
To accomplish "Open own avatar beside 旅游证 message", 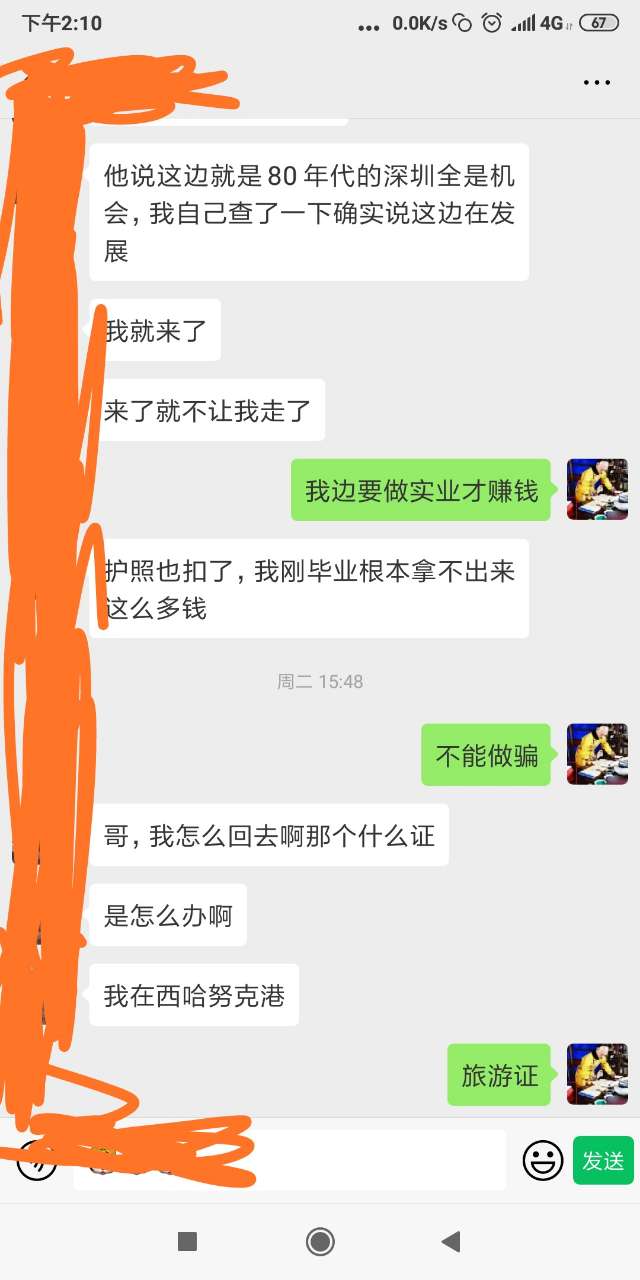I will click(597, 1075).
